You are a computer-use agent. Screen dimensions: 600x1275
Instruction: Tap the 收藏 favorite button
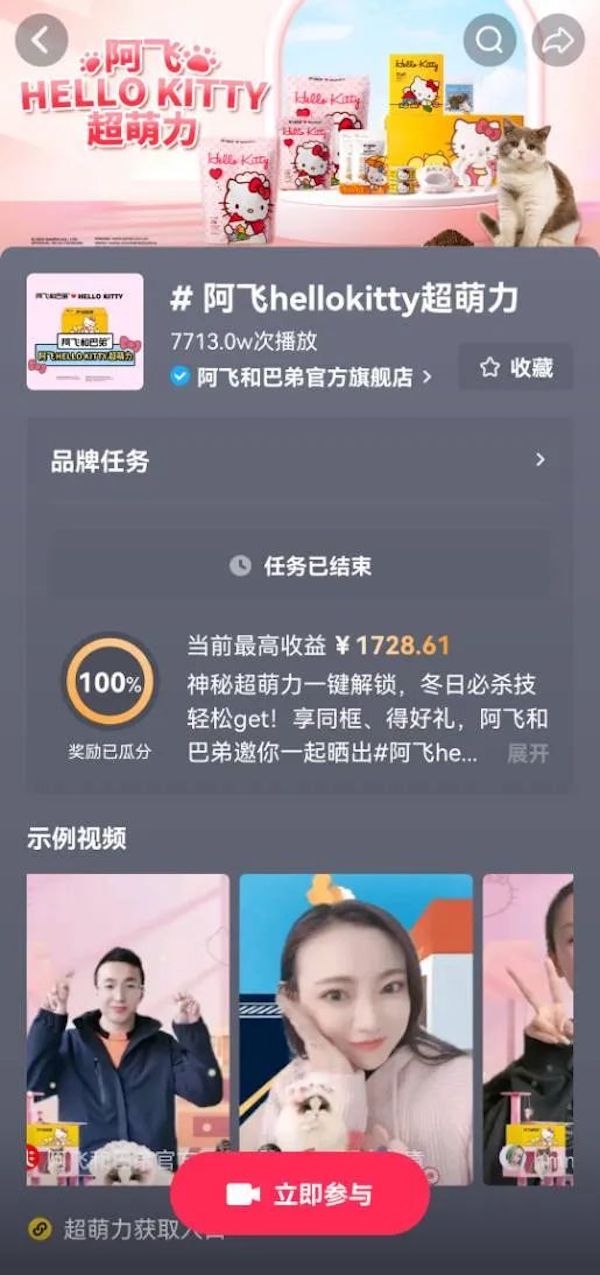click(516, 368)
